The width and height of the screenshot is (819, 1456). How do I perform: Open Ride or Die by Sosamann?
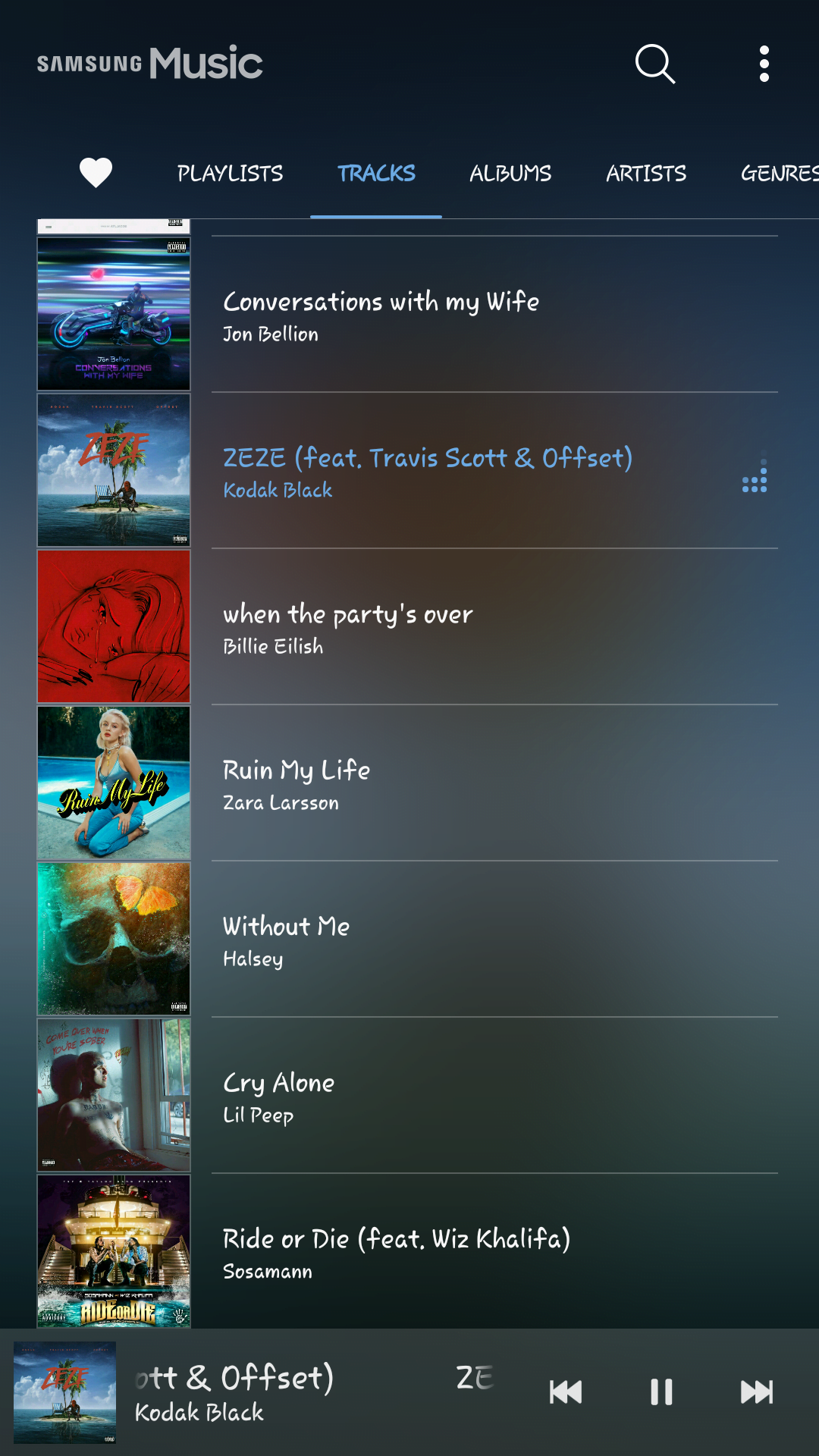point(455,1251)
